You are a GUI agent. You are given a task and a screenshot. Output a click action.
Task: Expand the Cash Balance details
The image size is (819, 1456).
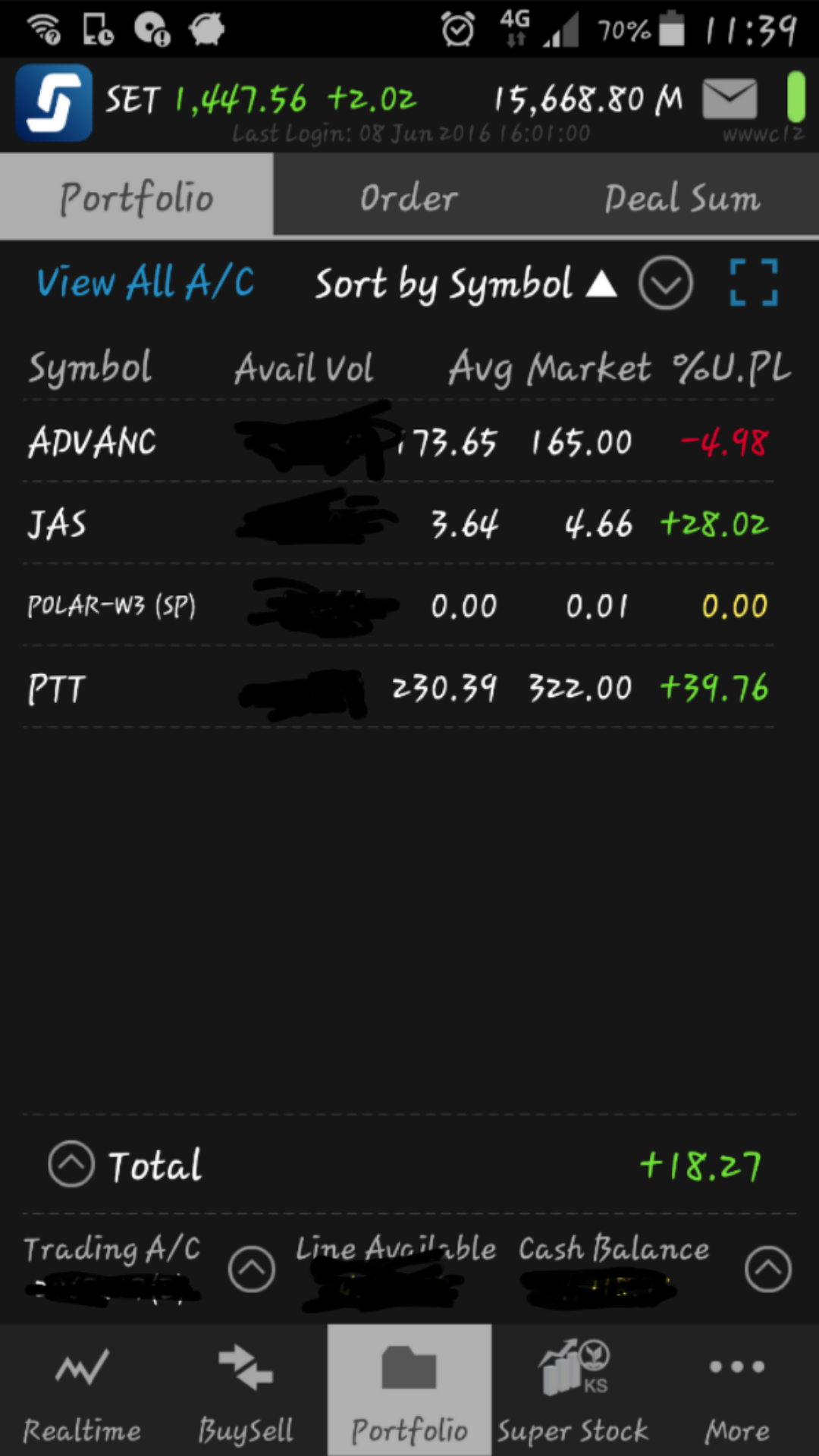pos(767,1269)
